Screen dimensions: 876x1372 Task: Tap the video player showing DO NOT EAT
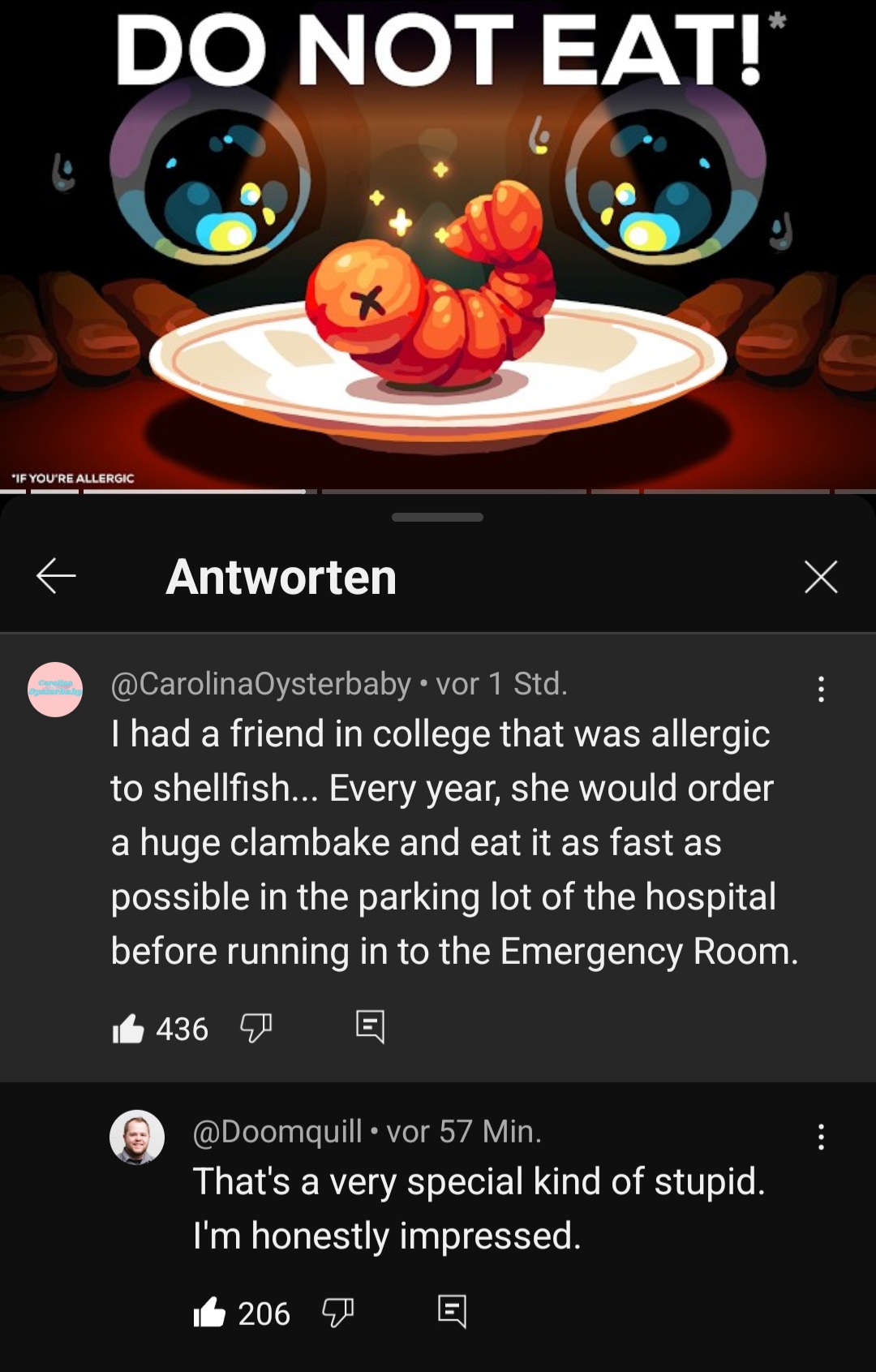pyautogui.click(x=438, y=243)
